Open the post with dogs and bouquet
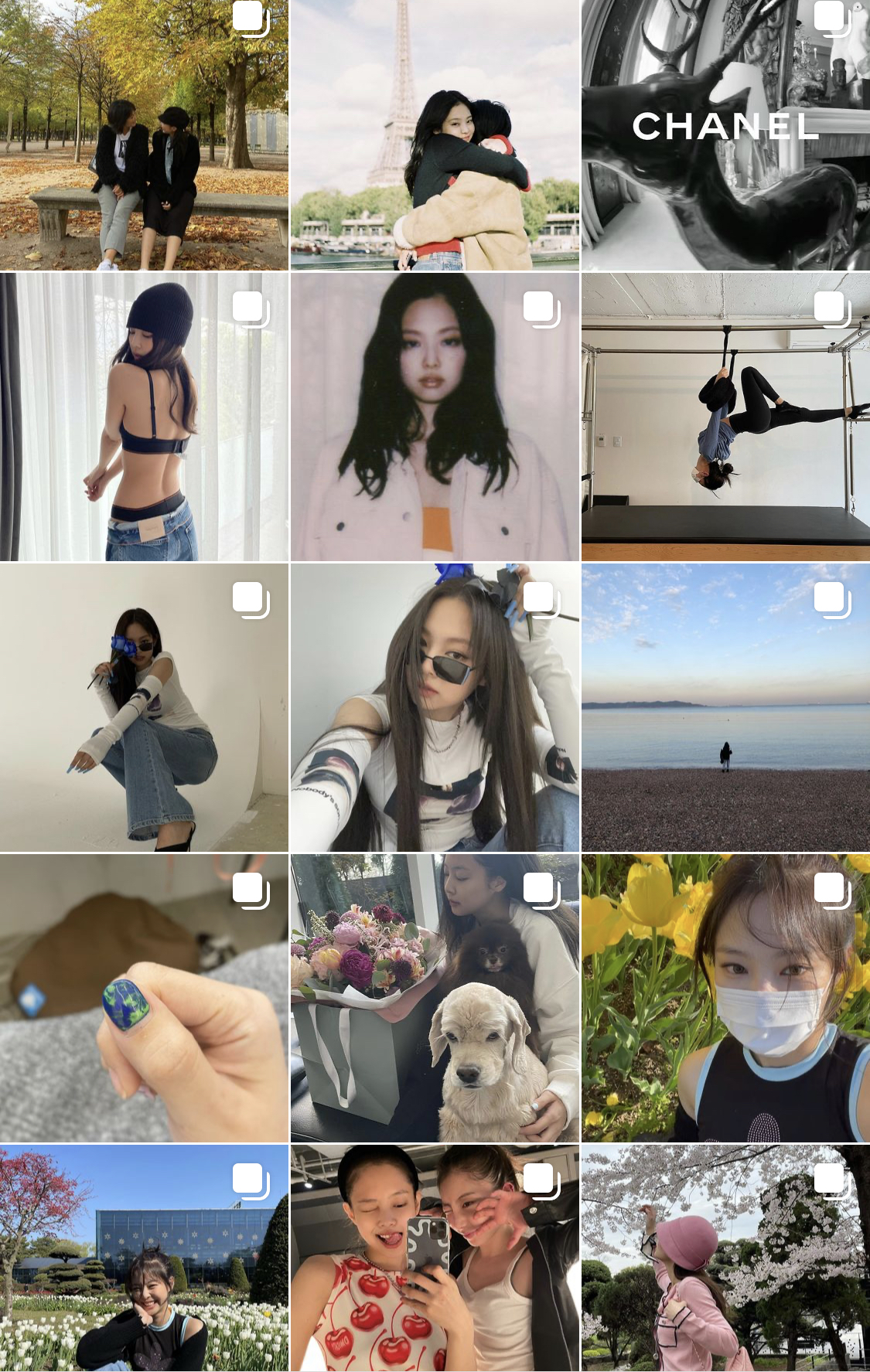870x1372 pixels. click(x=435, y=998)
